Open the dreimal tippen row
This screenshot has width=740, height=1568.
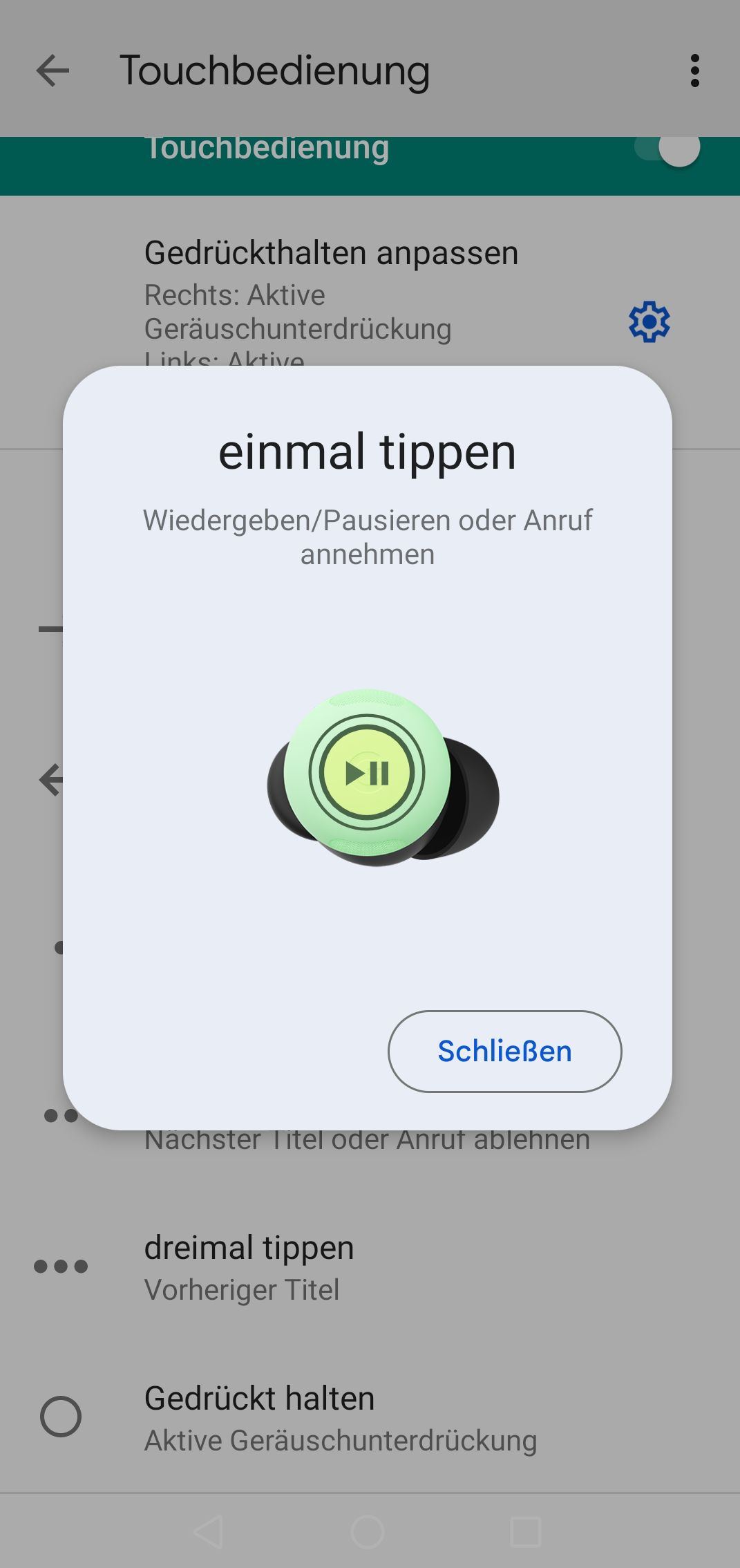[370, 1267]
